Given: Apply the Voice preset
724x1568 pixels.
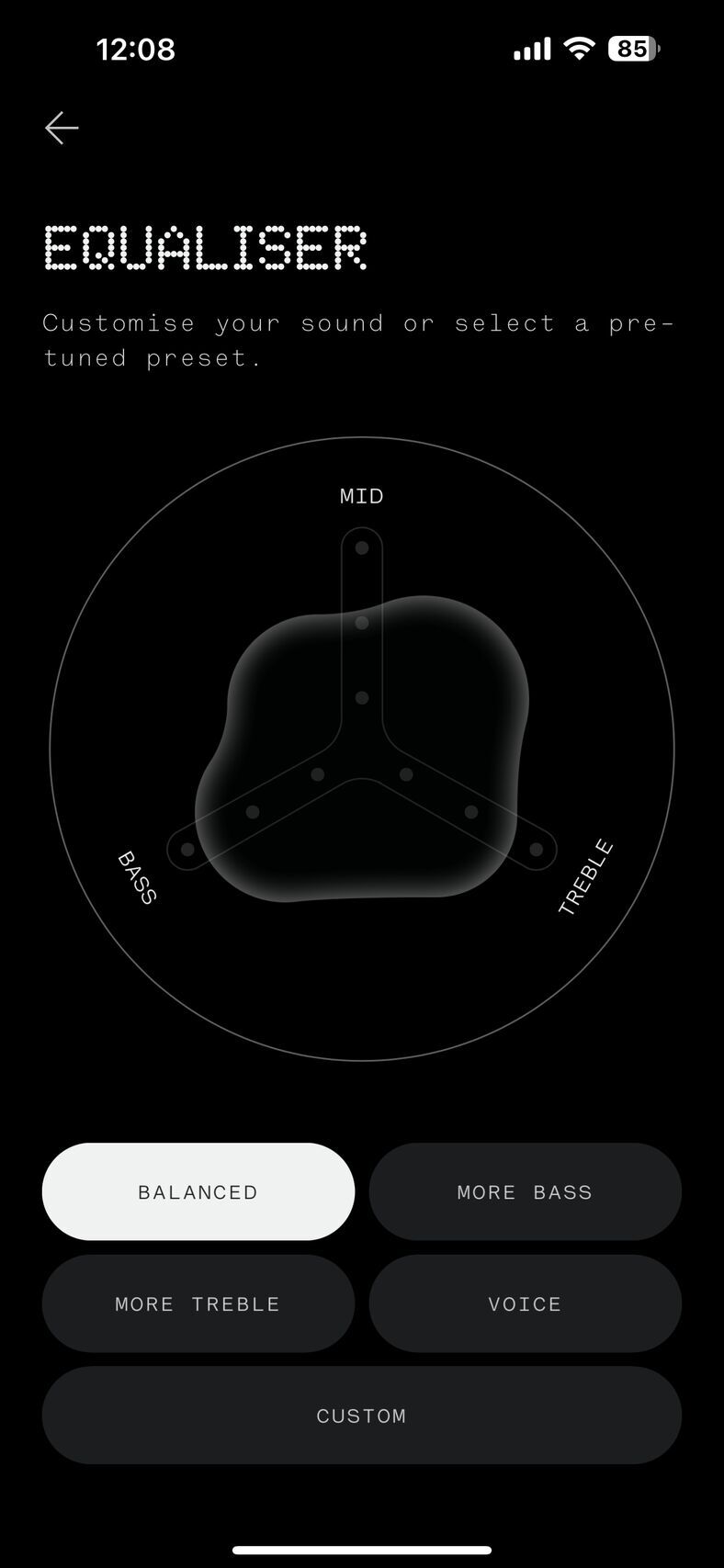Looking at the screenshot, I should [x=525, y=1303].
